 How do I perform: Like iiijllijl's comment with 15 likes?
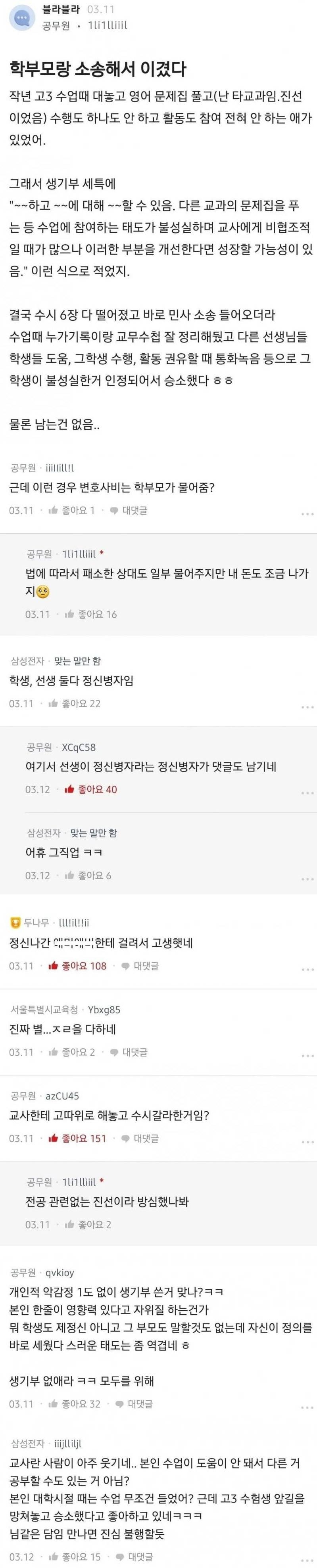point(74,1557)
